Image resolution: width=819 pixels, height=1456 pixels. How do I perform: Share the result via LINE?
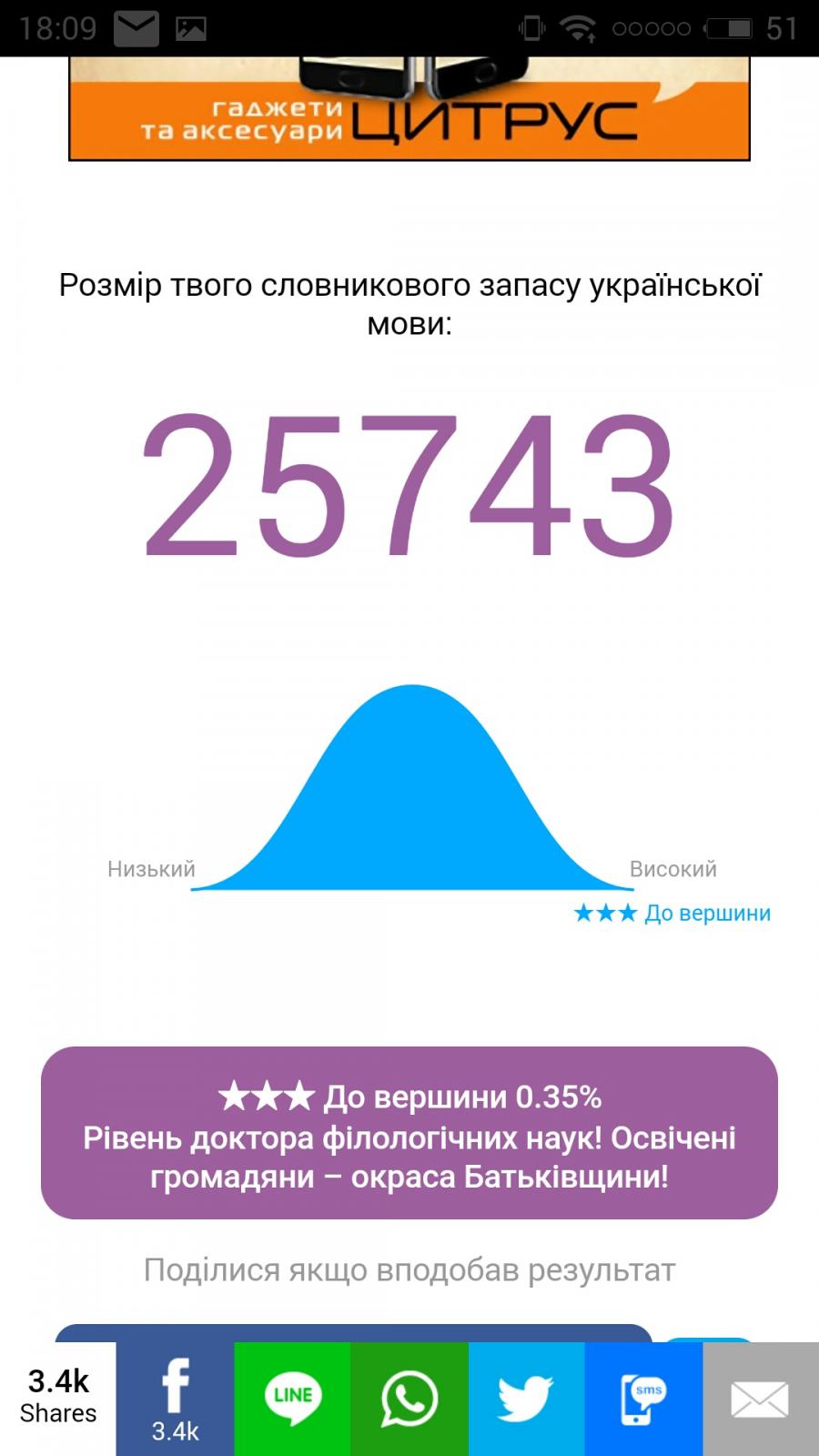[292, 1399]
